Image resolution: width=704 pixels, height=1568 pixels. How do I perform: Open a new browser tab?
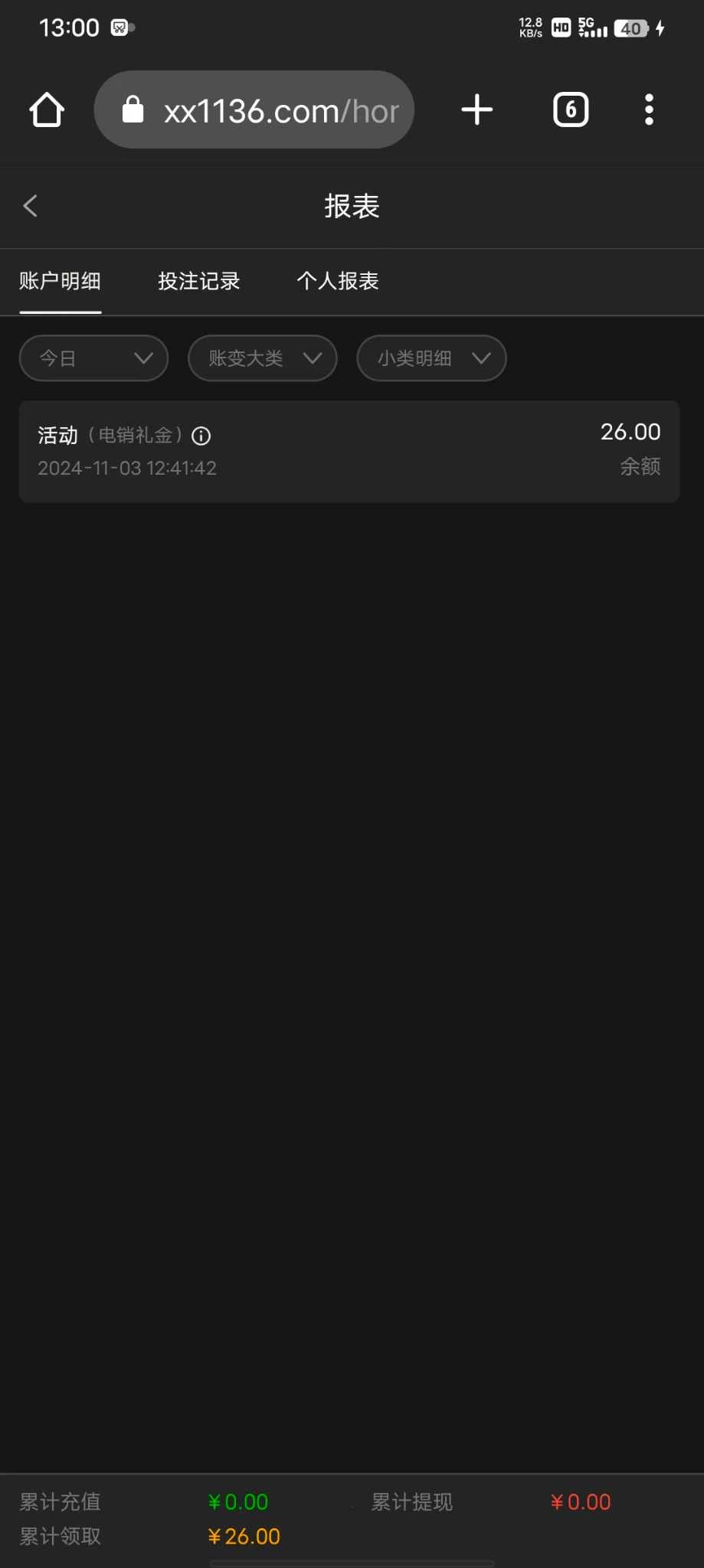pyautogui.click(x=476, y=110)
